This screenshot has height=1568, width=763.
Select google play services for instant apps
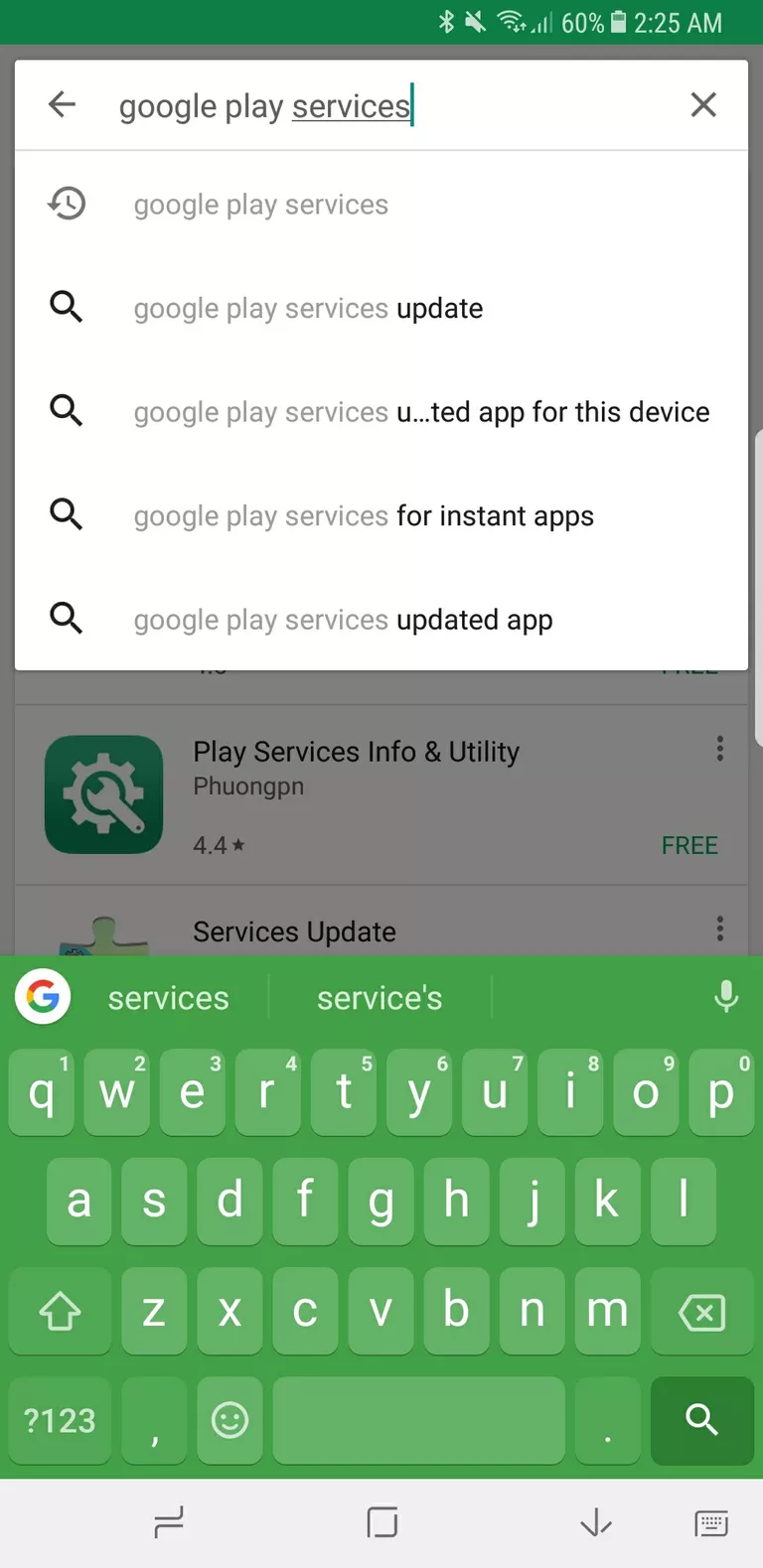tap(381, 515)
